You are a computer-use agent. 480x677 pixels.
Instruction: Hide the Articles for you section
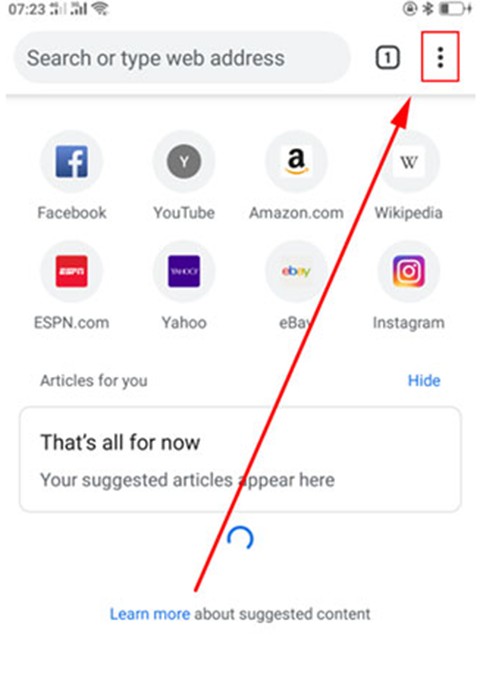point(424,380)
